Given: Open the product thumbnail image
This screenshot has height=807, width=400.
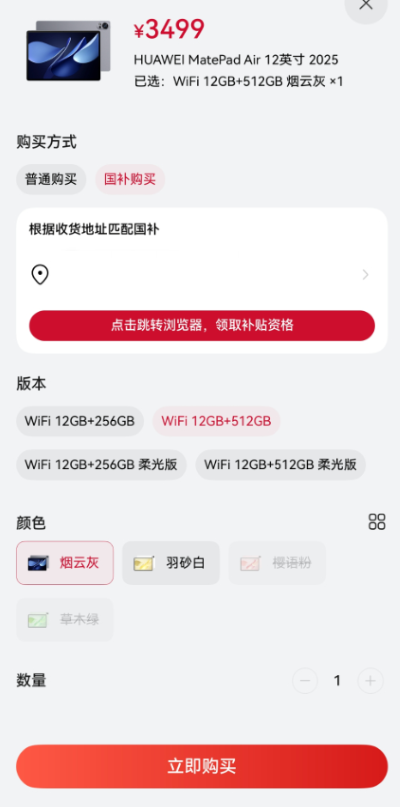Looking at the screenshot, I should coord(68,50).
